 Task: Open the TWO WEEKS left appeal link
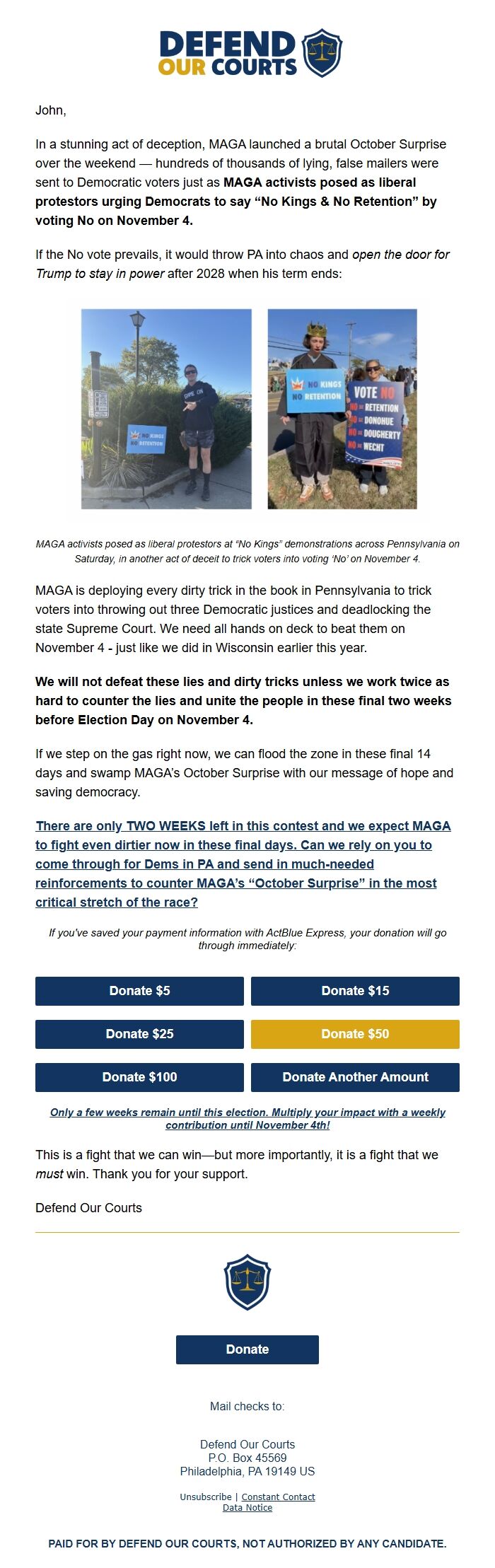coord(243,864)
